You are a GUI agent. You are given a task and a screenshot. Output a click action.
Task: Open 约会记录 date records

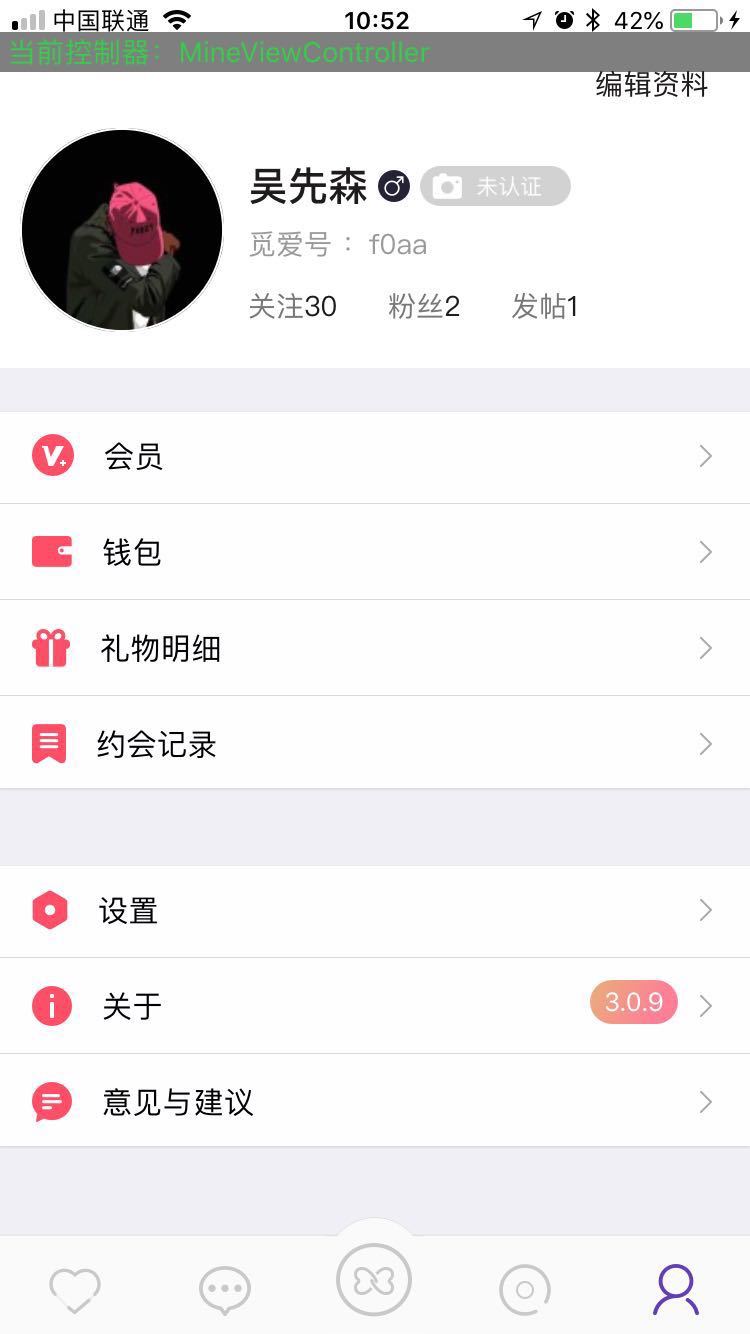(375, 744)
